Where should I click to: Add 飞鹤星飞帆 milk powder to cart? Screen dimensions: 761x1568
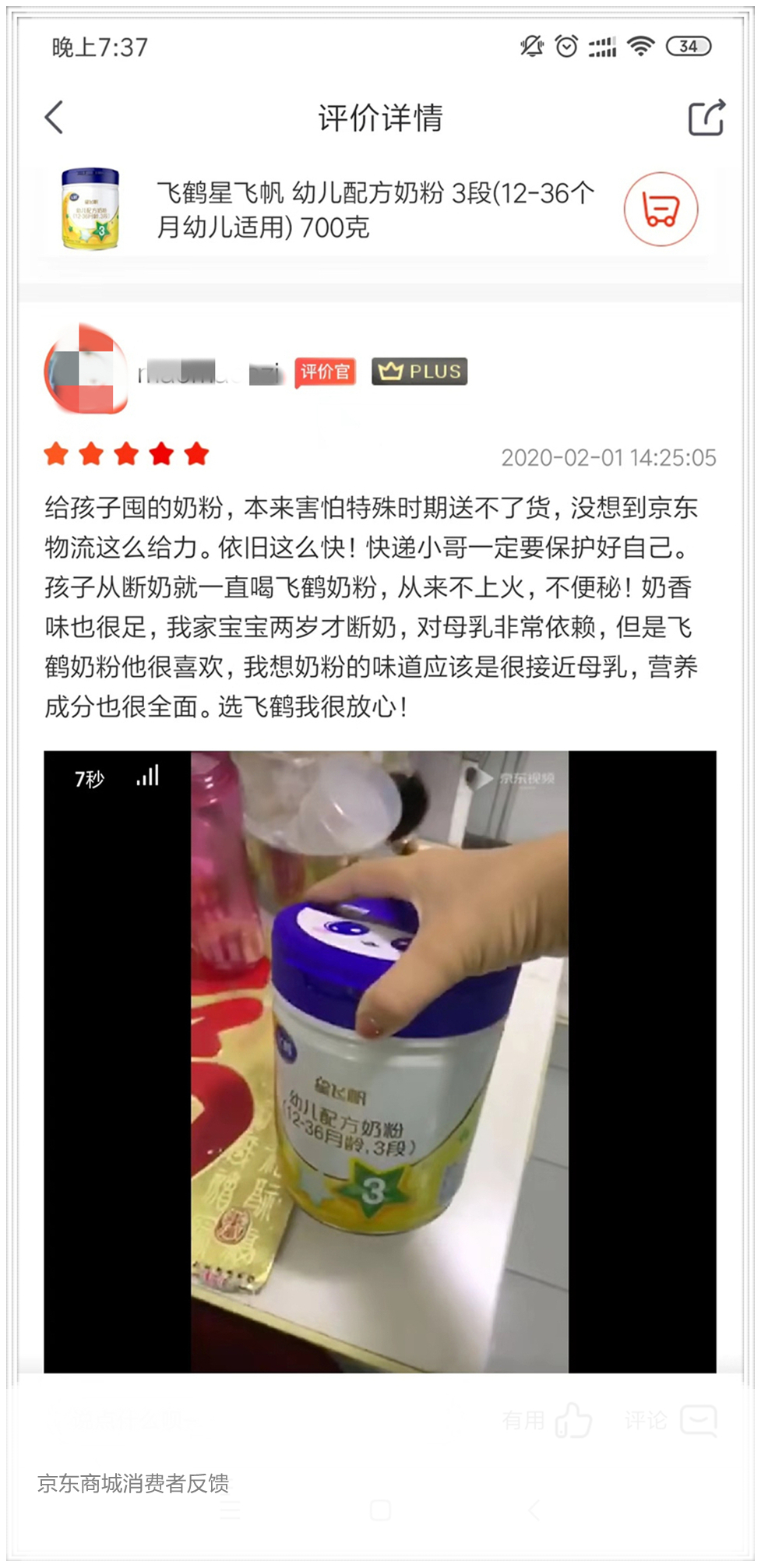pyautogui.click(x=661, y=210)
